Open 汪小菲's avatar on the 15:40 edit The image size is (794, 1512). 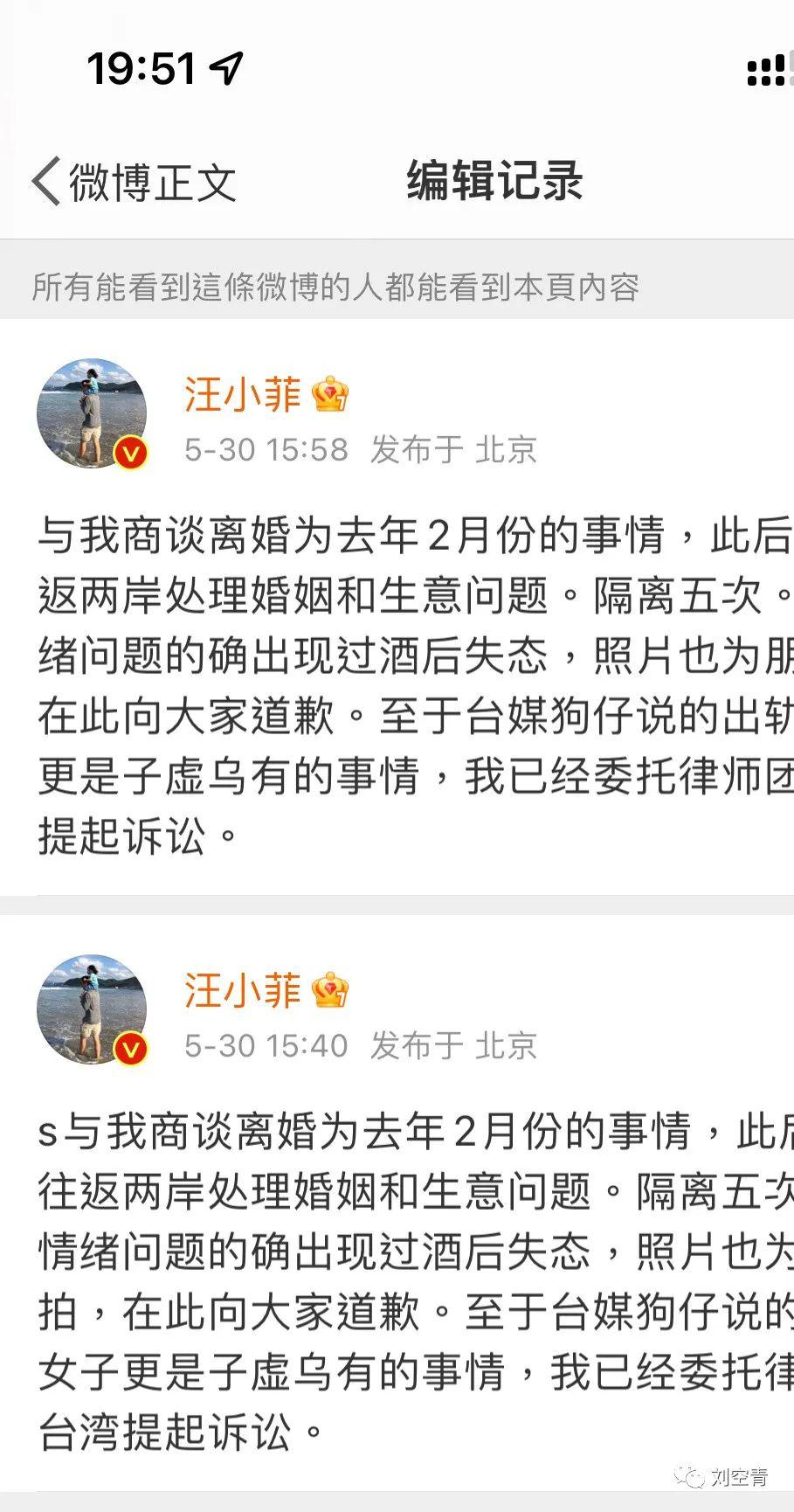(x=91, y=1009)
